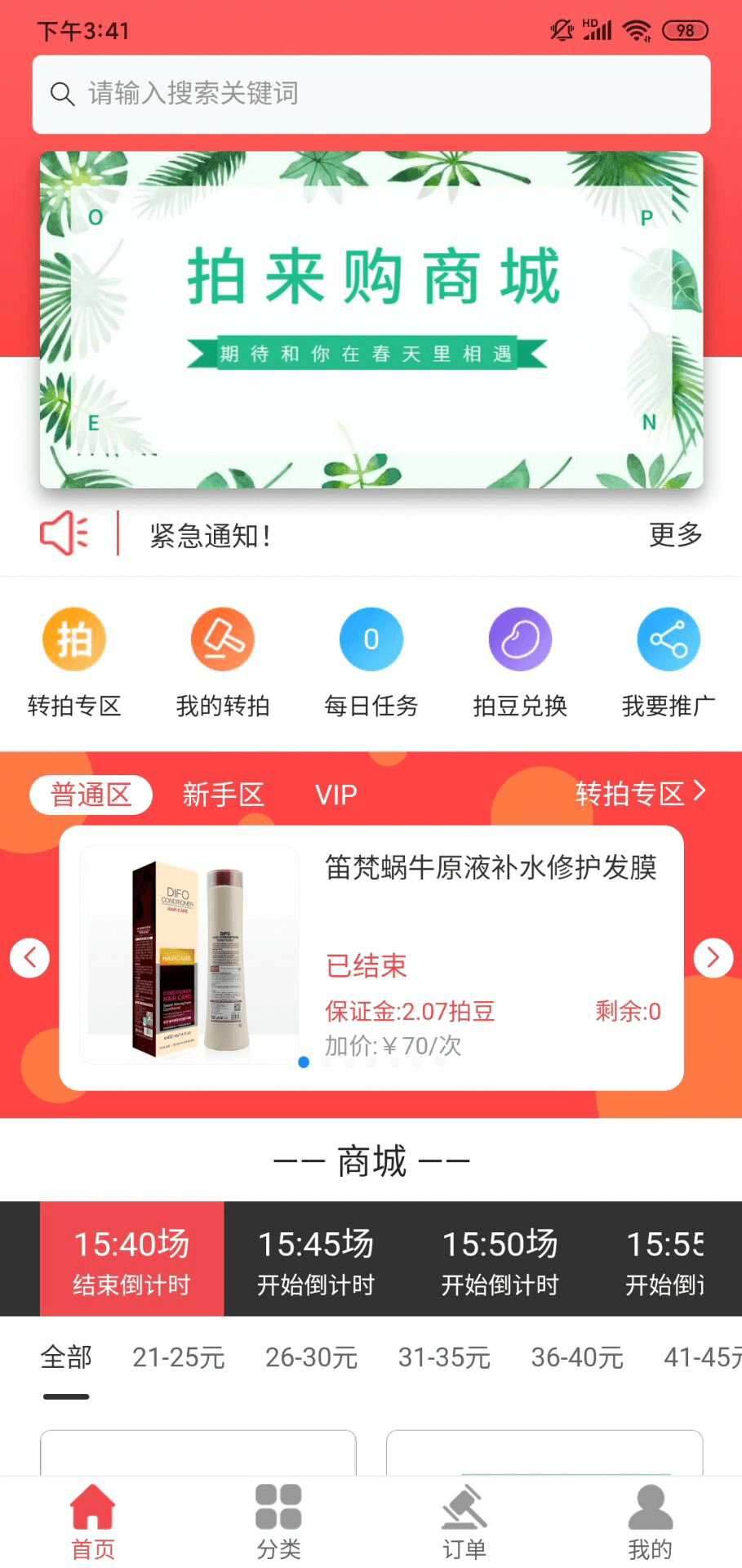Click the announcement speaker icon
742x1568 pixels.
click(64, 532)
